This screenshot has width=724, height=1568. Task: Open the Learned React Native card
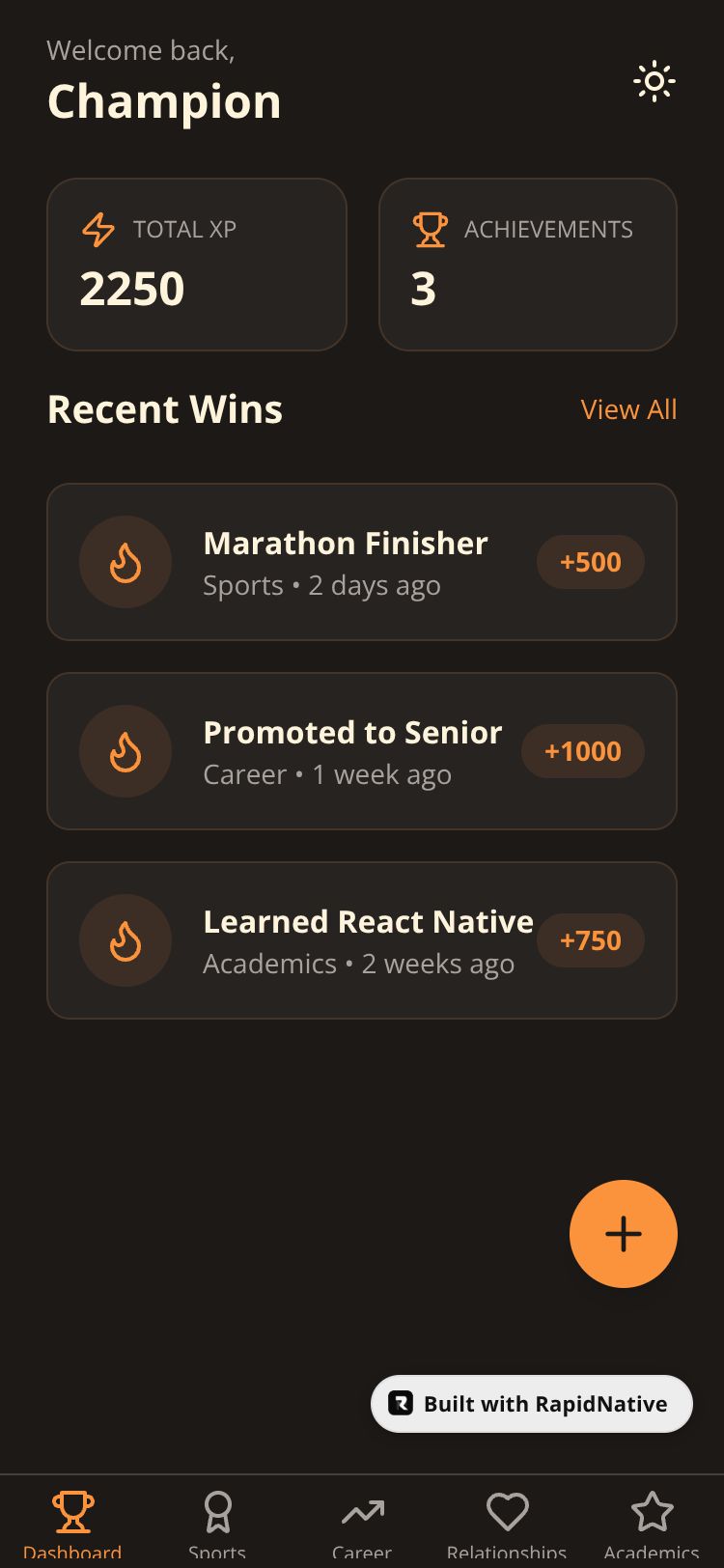tap(361, 940)
